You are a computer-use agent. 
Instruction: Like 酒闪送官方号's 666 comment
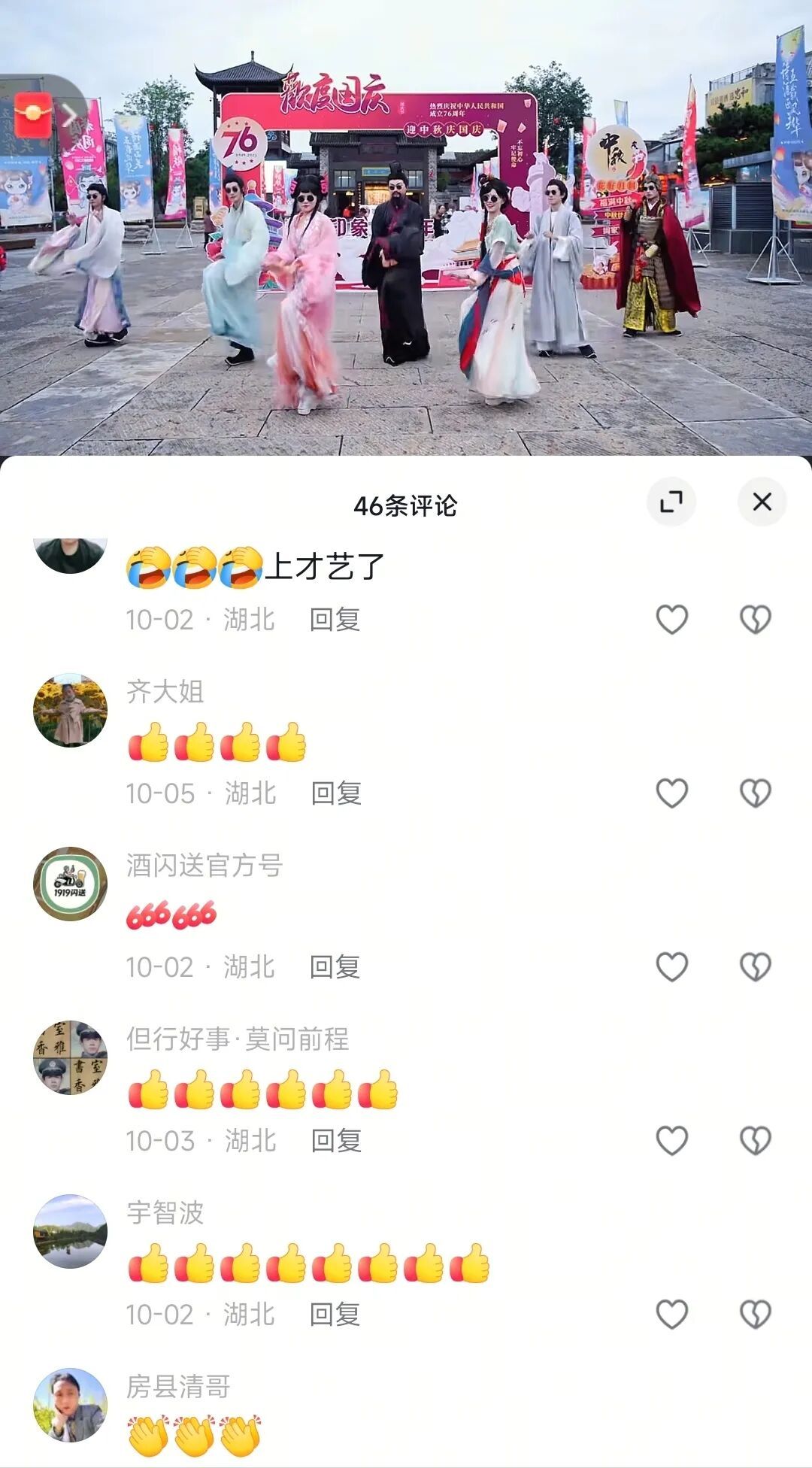tap(671, 967)
